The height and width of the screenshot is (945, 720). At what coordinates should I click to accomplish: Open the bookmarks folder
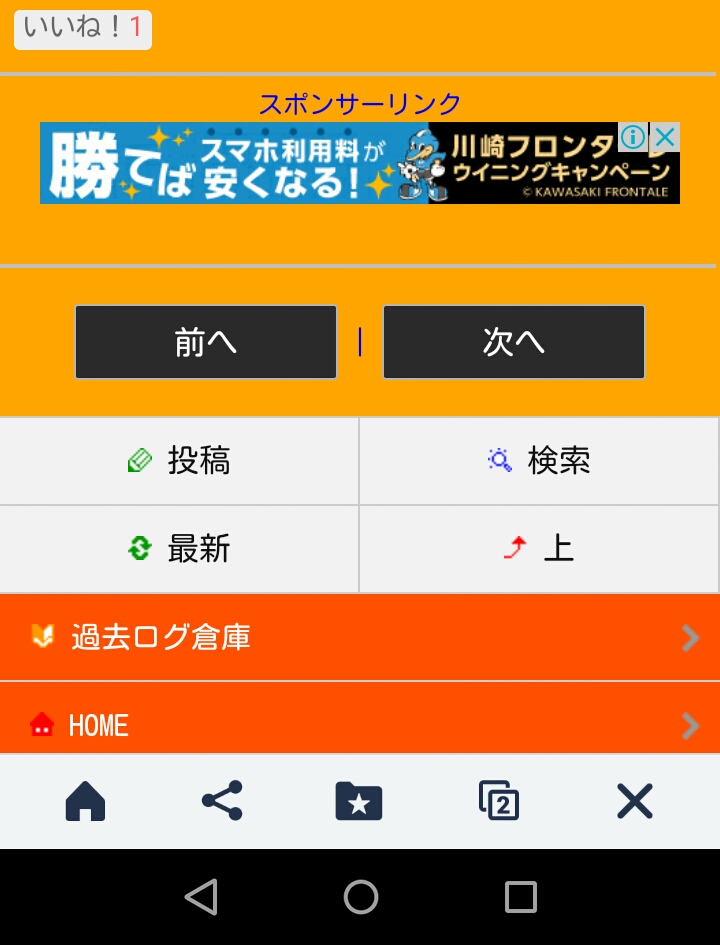359,801
